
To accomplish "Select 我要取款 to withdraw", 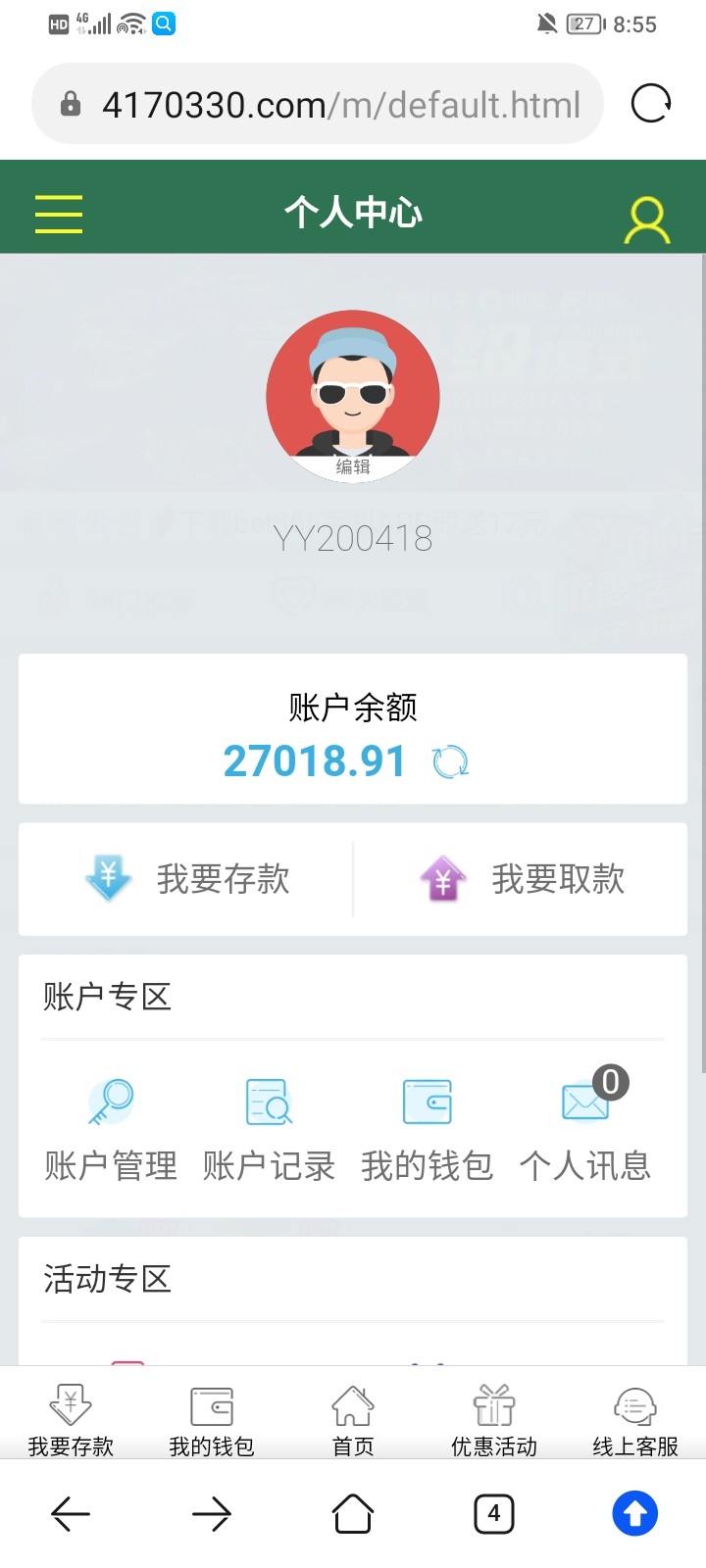I will coord(522,879).
